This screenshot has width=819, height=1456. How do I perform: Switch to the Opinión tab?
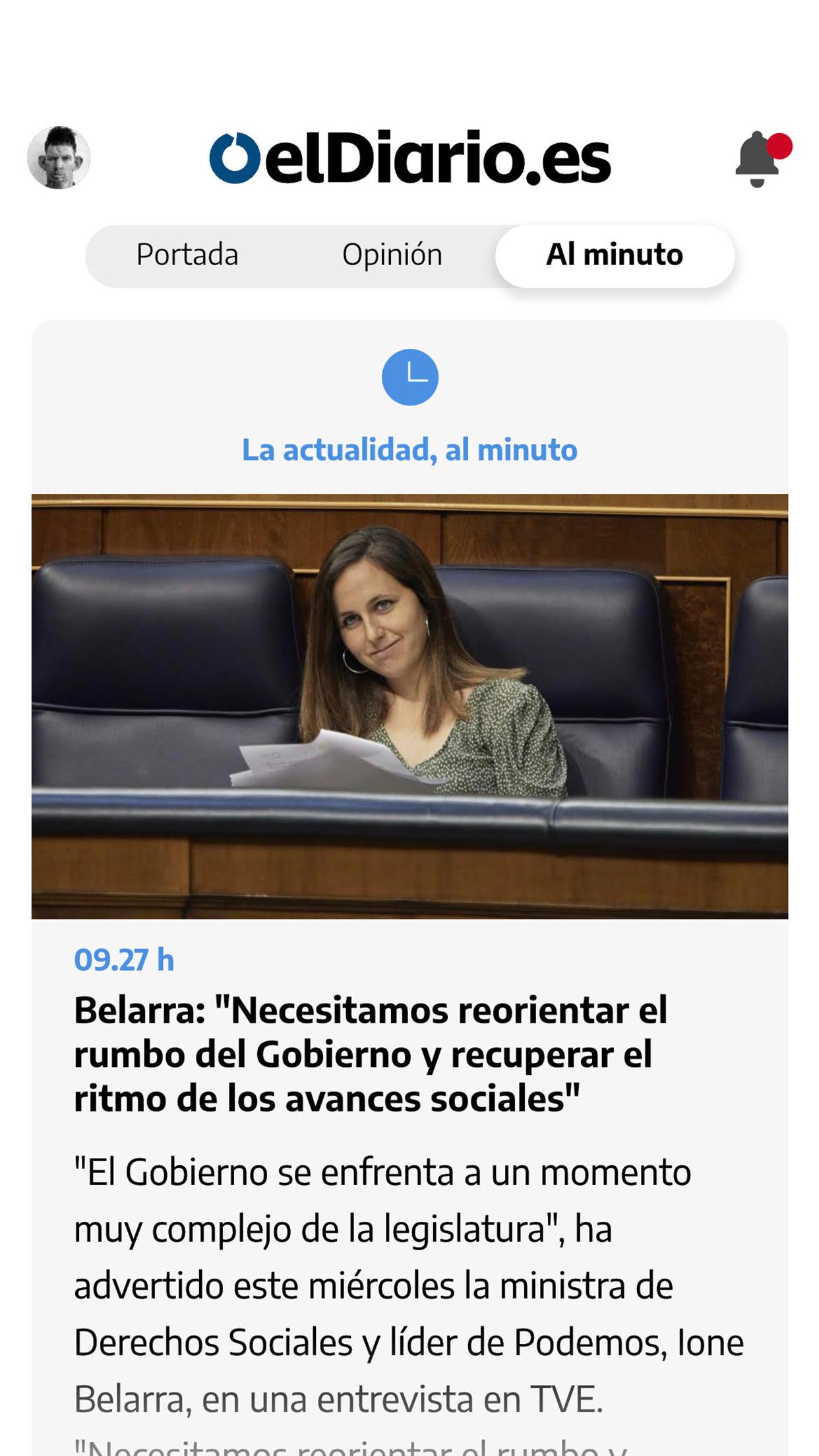[x=392, y=255]
